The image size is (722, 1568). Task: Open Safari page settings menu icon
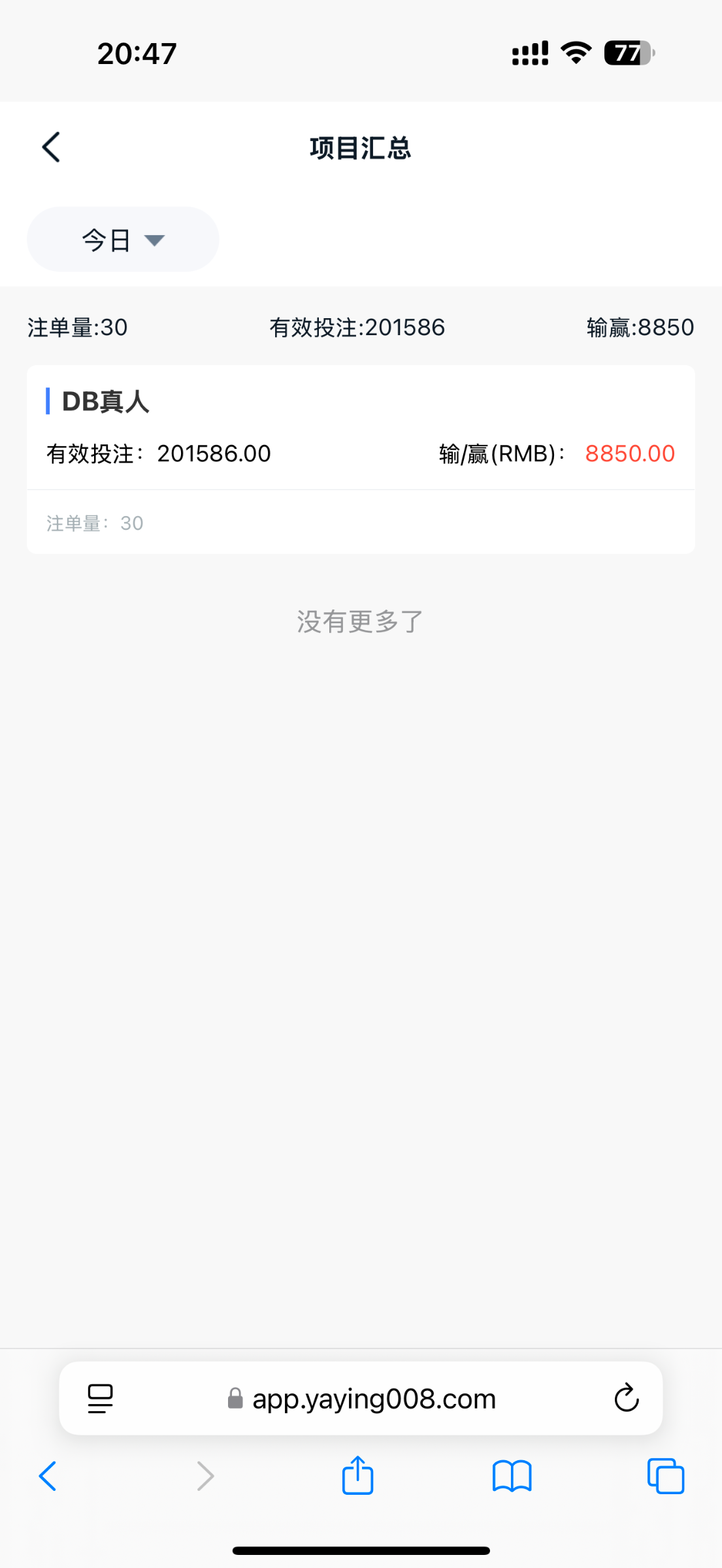(100, 1399)
